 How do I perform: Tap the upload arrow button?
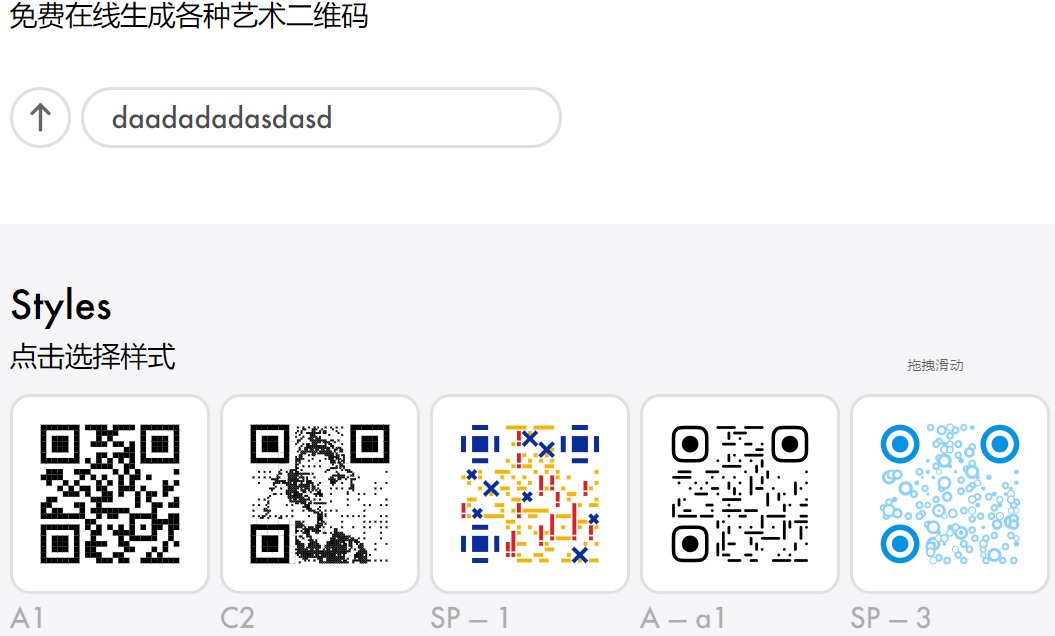click(x=40, y=118)
